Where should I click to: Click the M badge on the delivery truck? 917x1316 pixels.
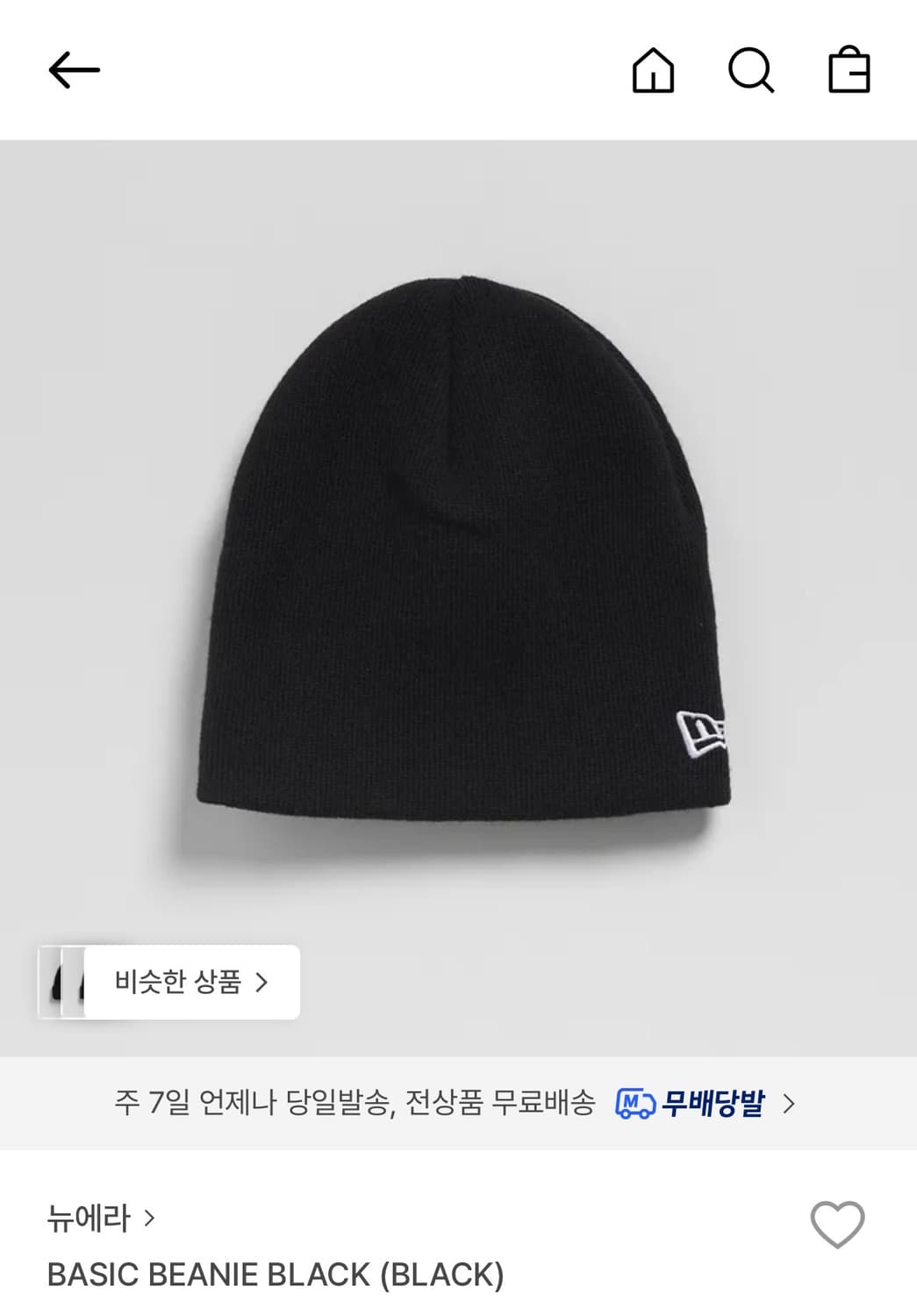tap(629, 1100)
